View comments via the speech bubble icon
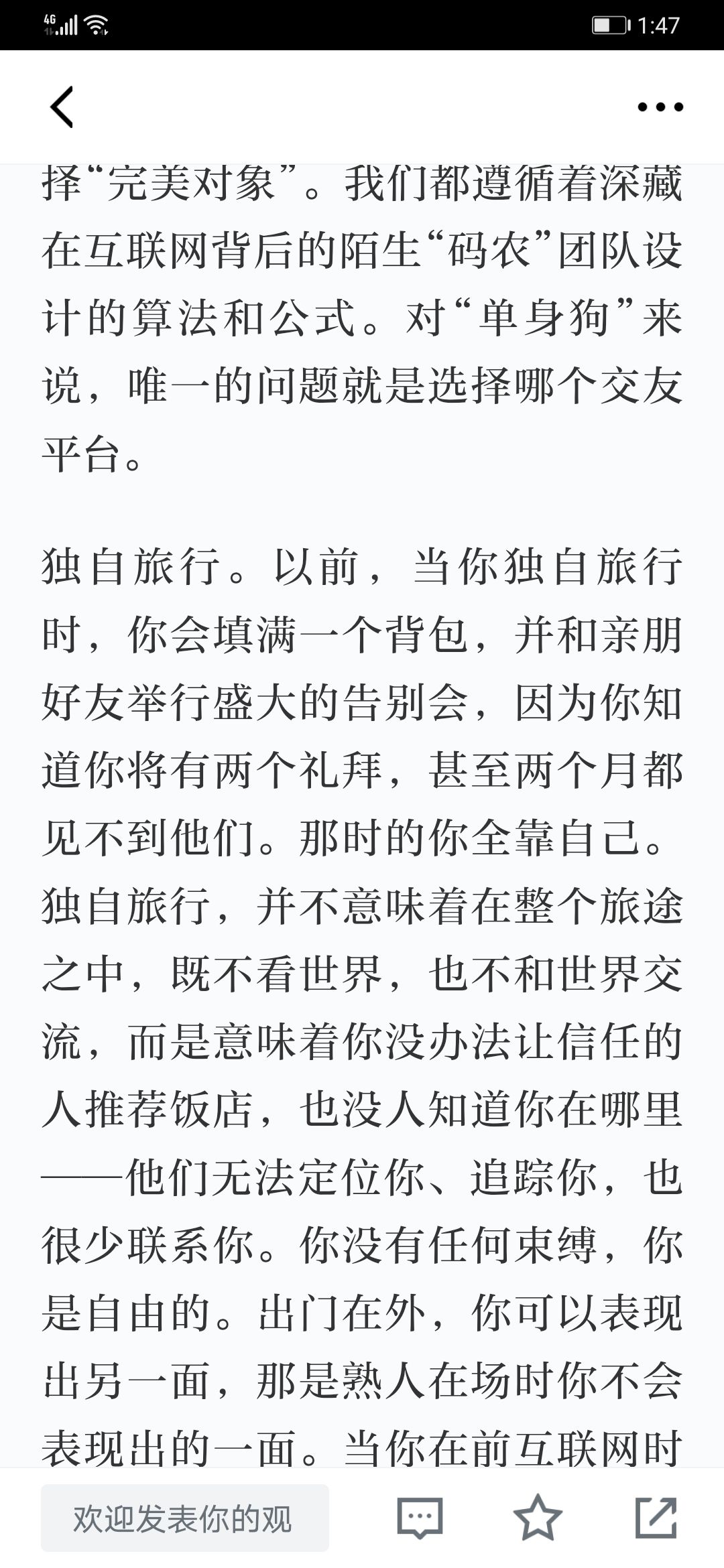Viewport: 724px width, 1568px height. point(420,1518)
